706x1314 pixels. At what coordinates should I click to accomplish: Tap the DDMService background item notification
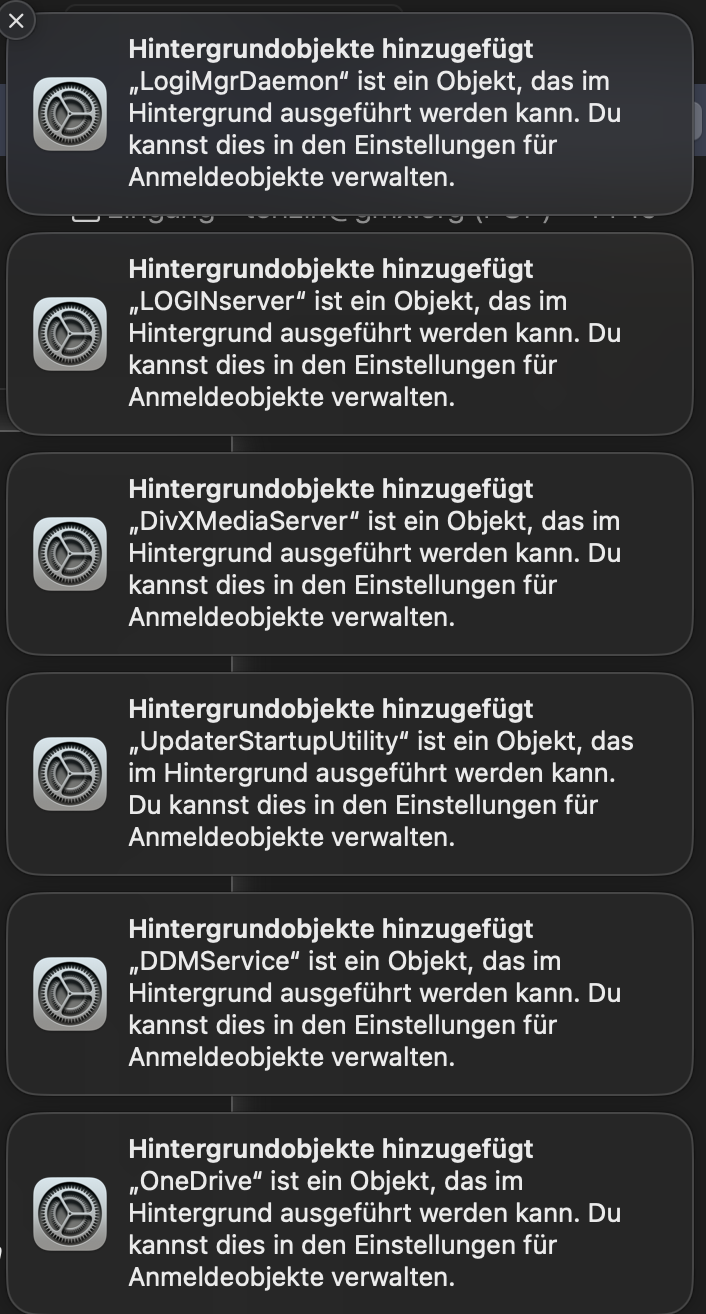(x=350, y=994)
